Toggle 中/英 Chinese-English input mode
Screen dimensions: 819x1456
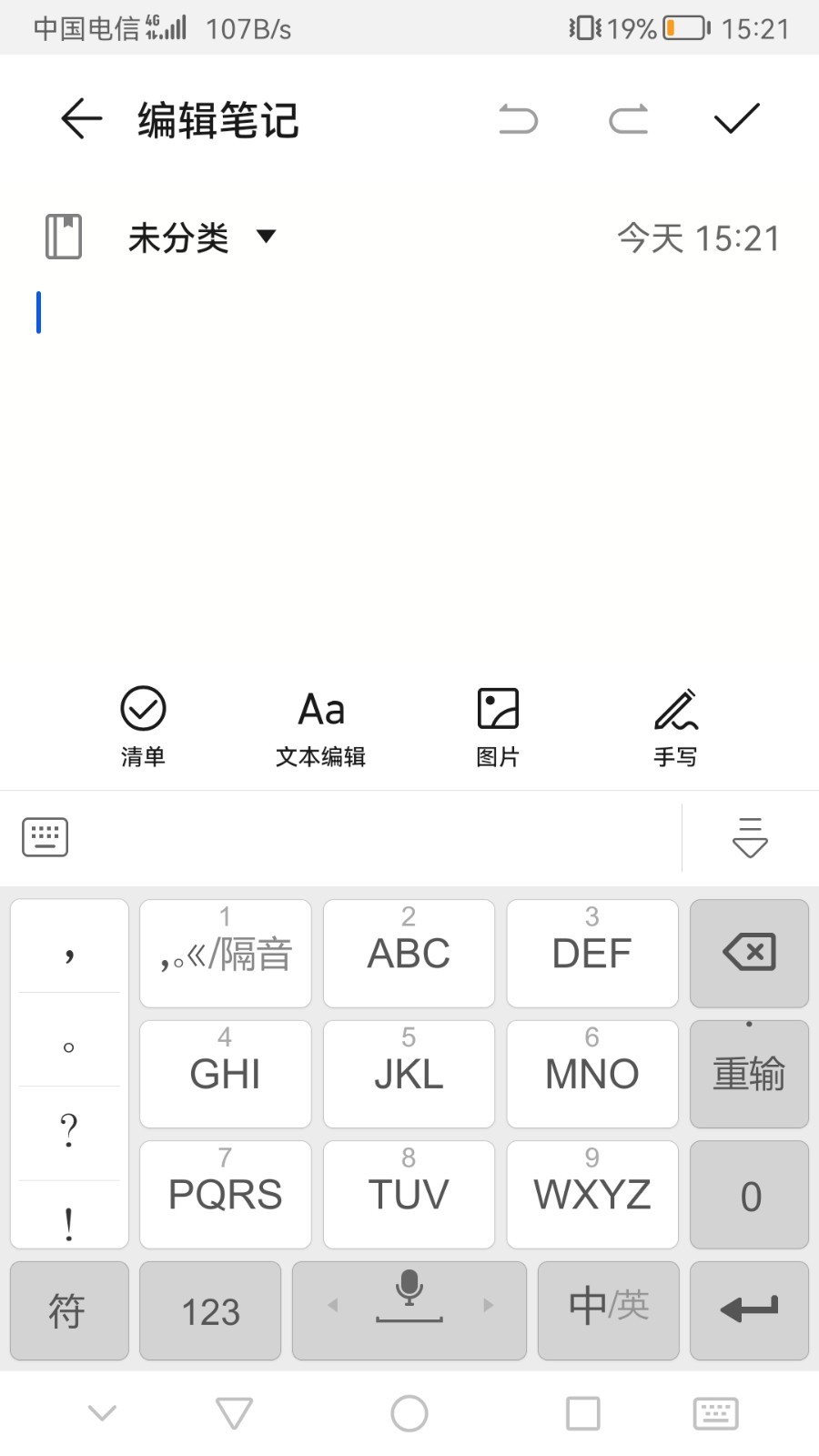tap(608, 1310)
